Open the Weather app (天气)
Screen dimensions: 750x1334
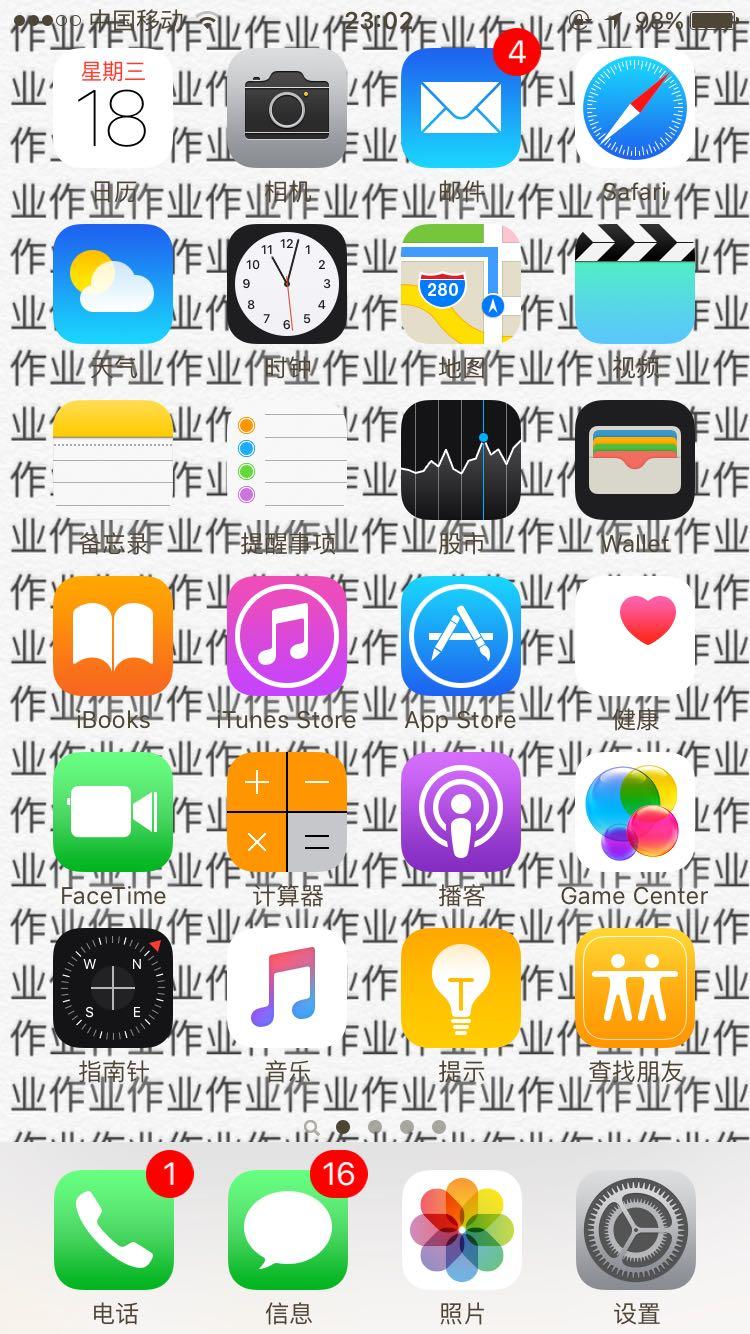point(113,284)
